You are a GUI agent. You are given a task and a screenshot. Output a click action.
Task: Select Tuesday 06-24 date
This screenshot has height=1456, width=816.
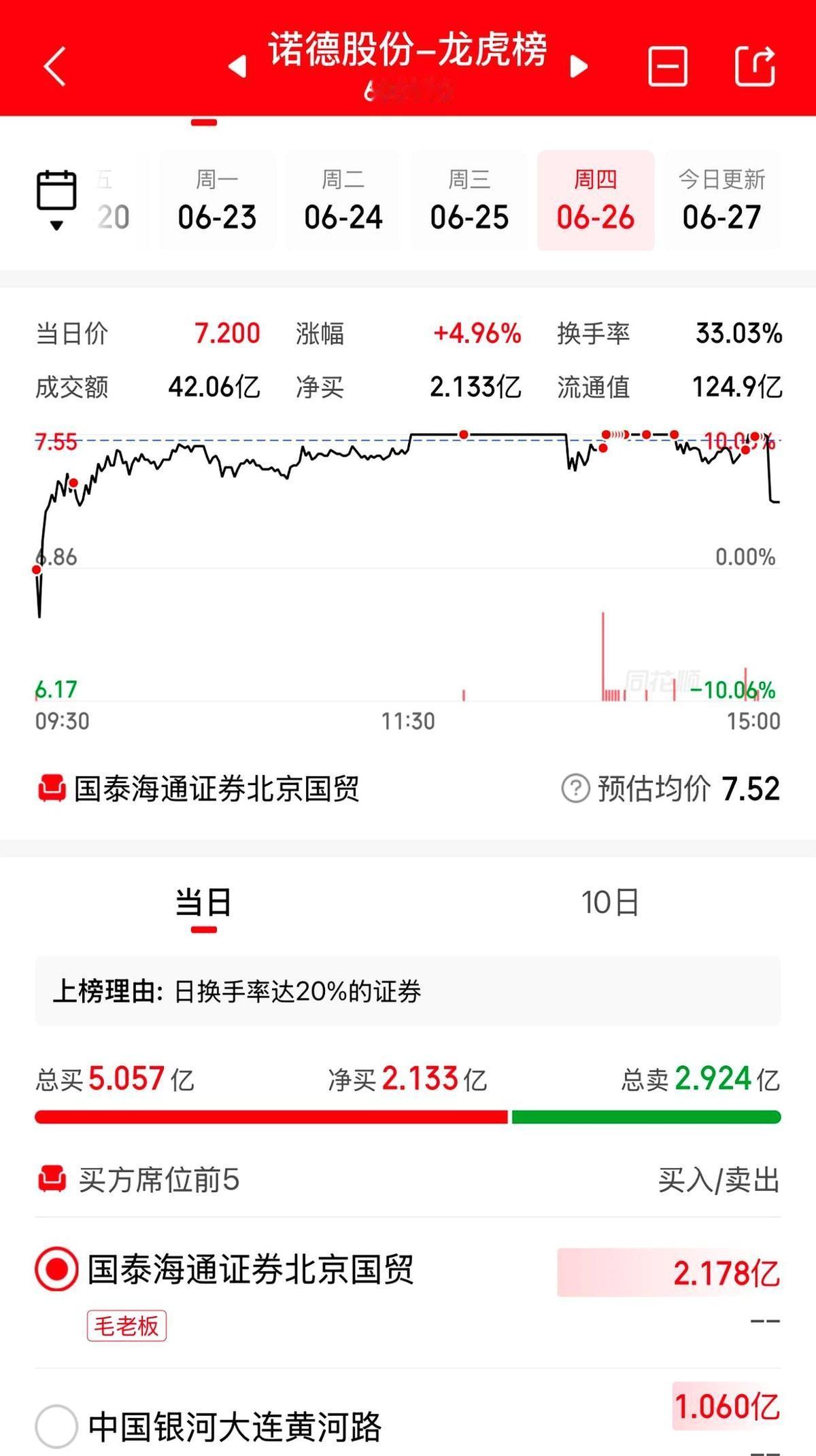[343, 201]
